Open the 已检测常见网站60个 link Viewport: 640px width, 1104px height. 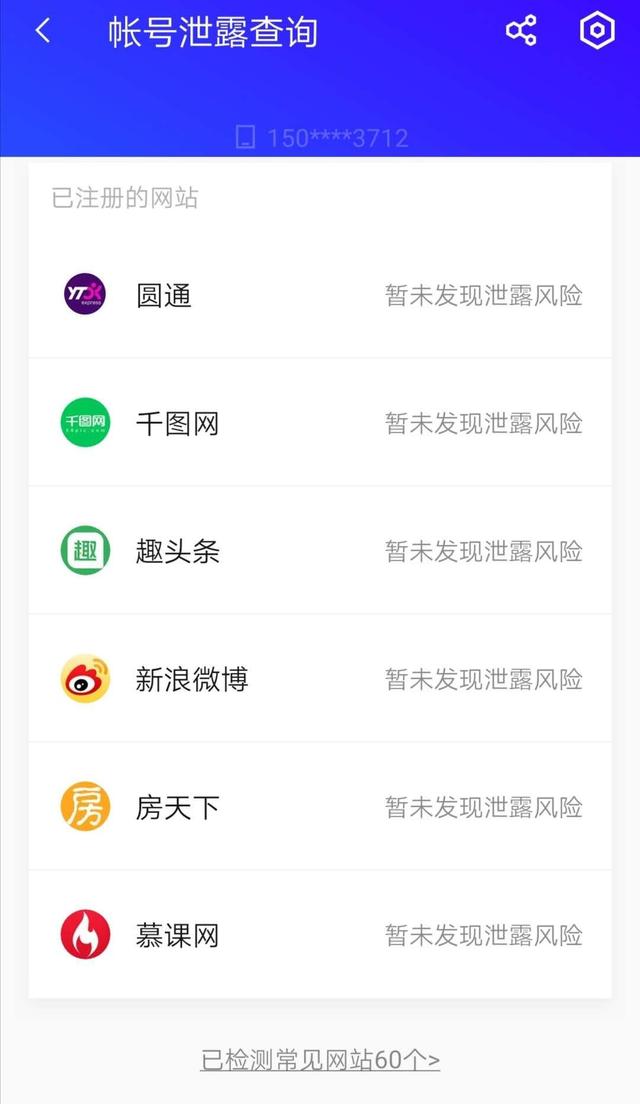[x=320, y=1059]
